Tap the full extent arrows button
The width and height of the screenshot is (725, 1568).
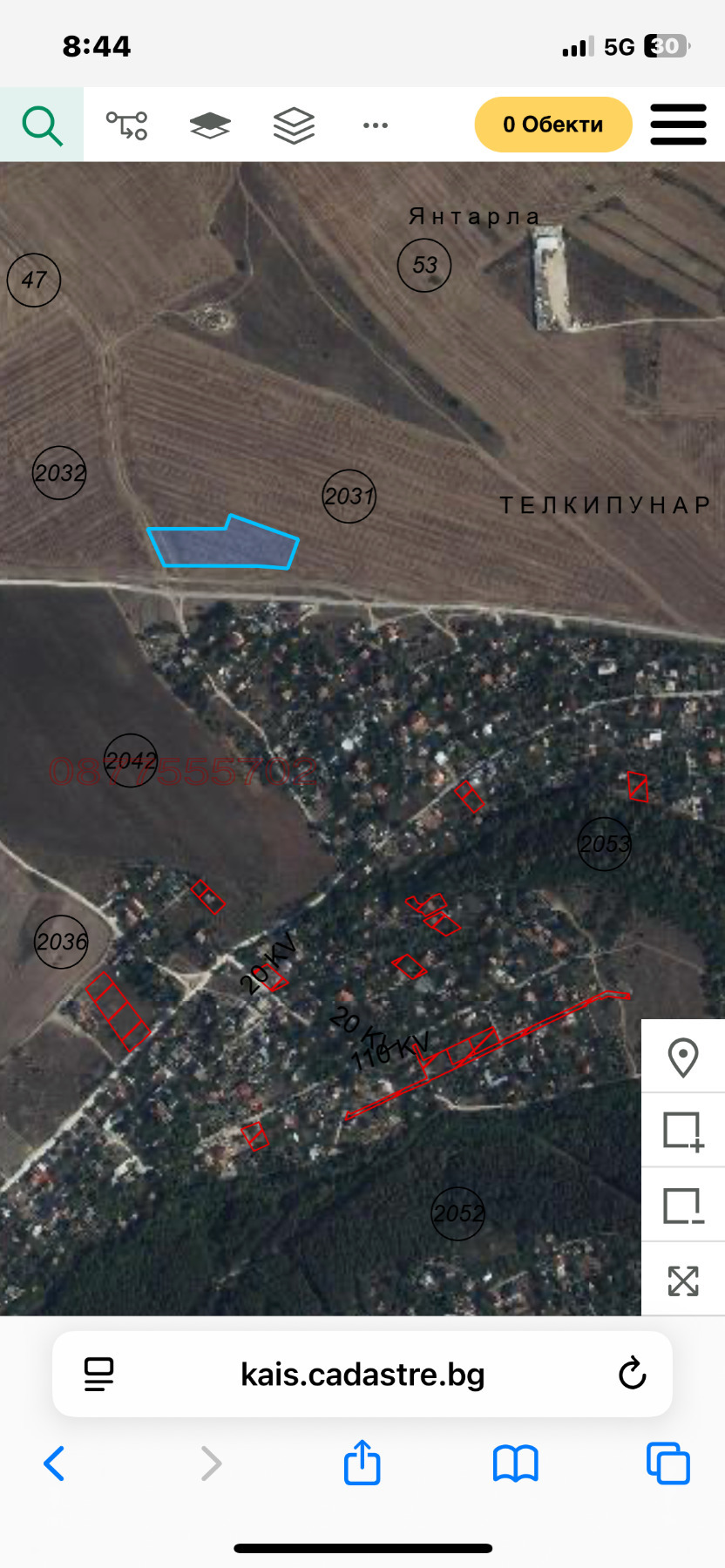coord(683,1281)
